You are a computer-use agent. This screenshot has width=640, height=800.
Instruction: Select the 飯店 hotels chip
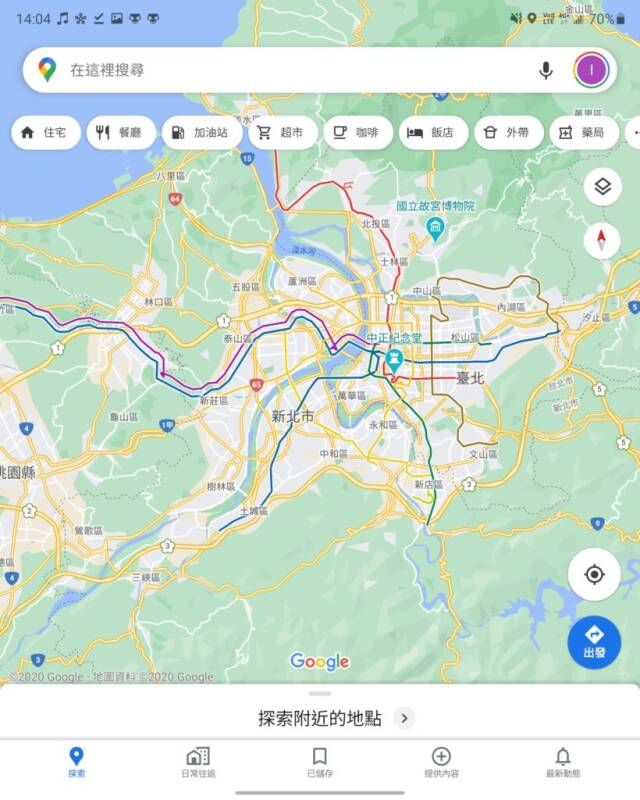tap(433, 132)
